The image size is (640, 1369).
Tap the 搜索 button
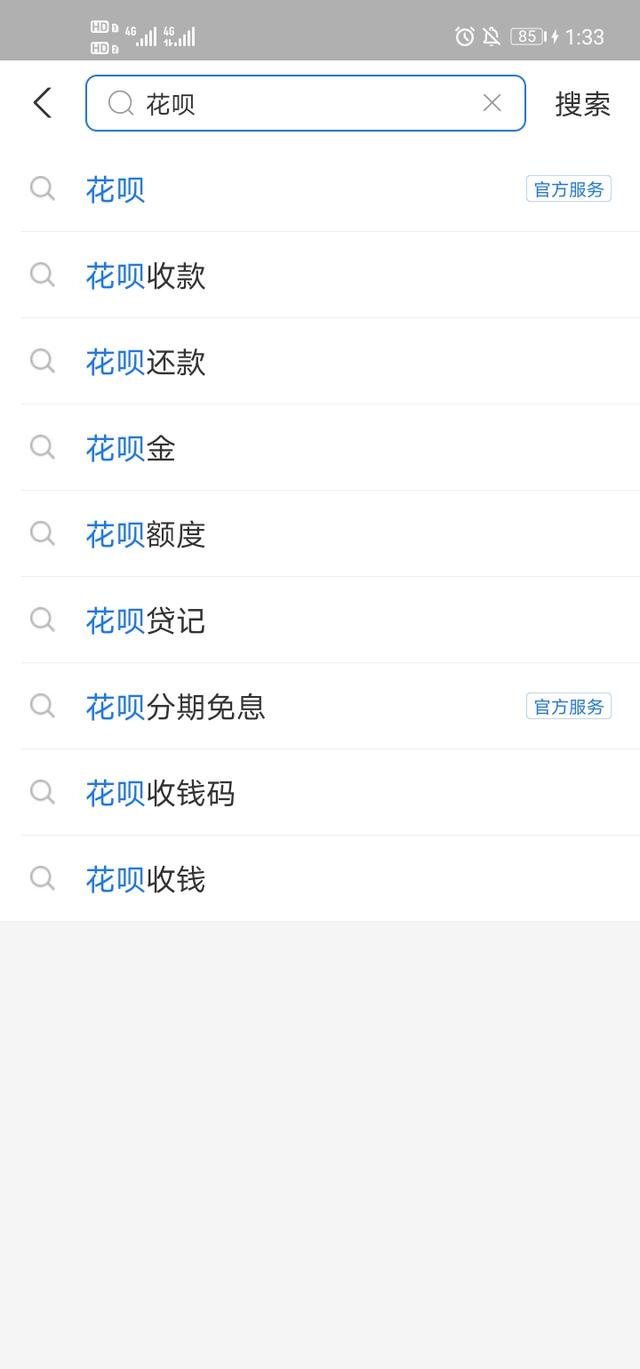point(583,103)
